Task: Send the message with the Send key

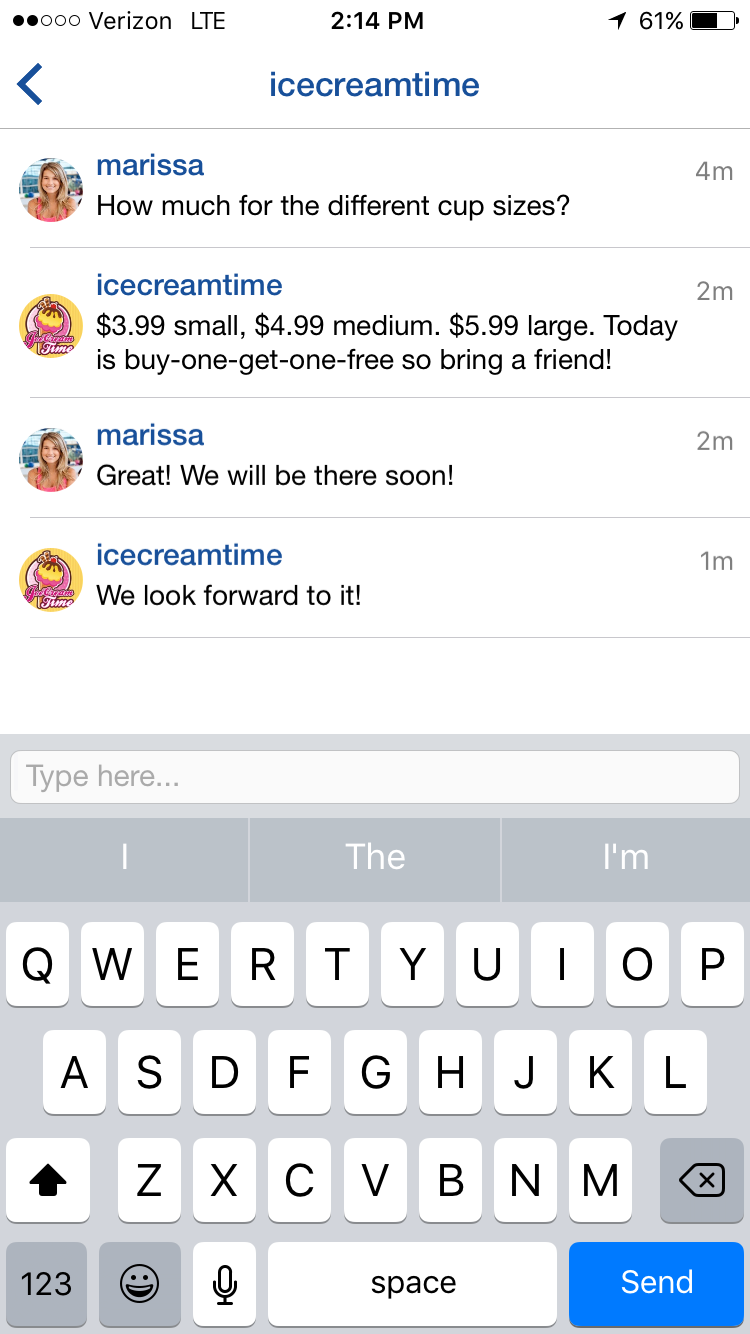Action: [656, 1283]
